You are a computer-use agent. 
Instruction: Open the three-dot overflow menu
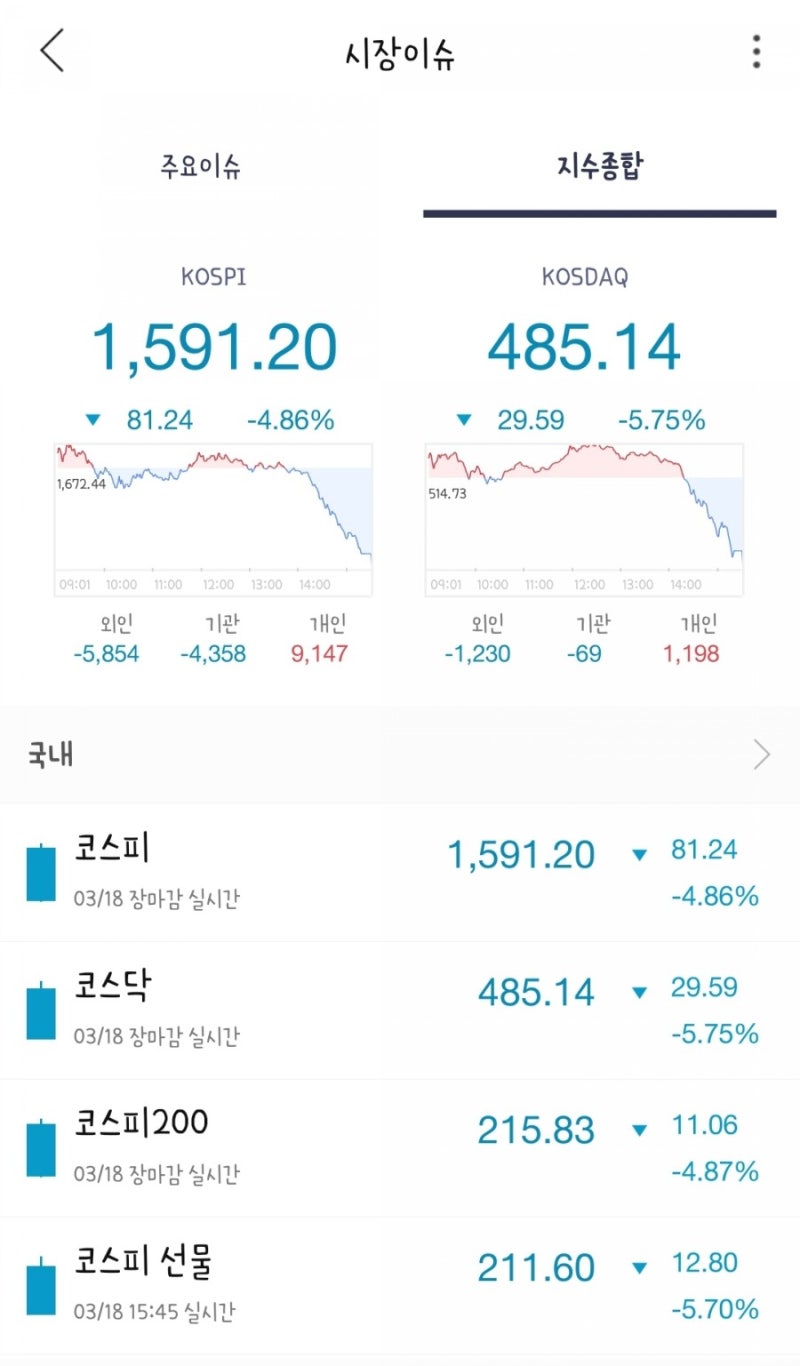click(x=757, y=52)
